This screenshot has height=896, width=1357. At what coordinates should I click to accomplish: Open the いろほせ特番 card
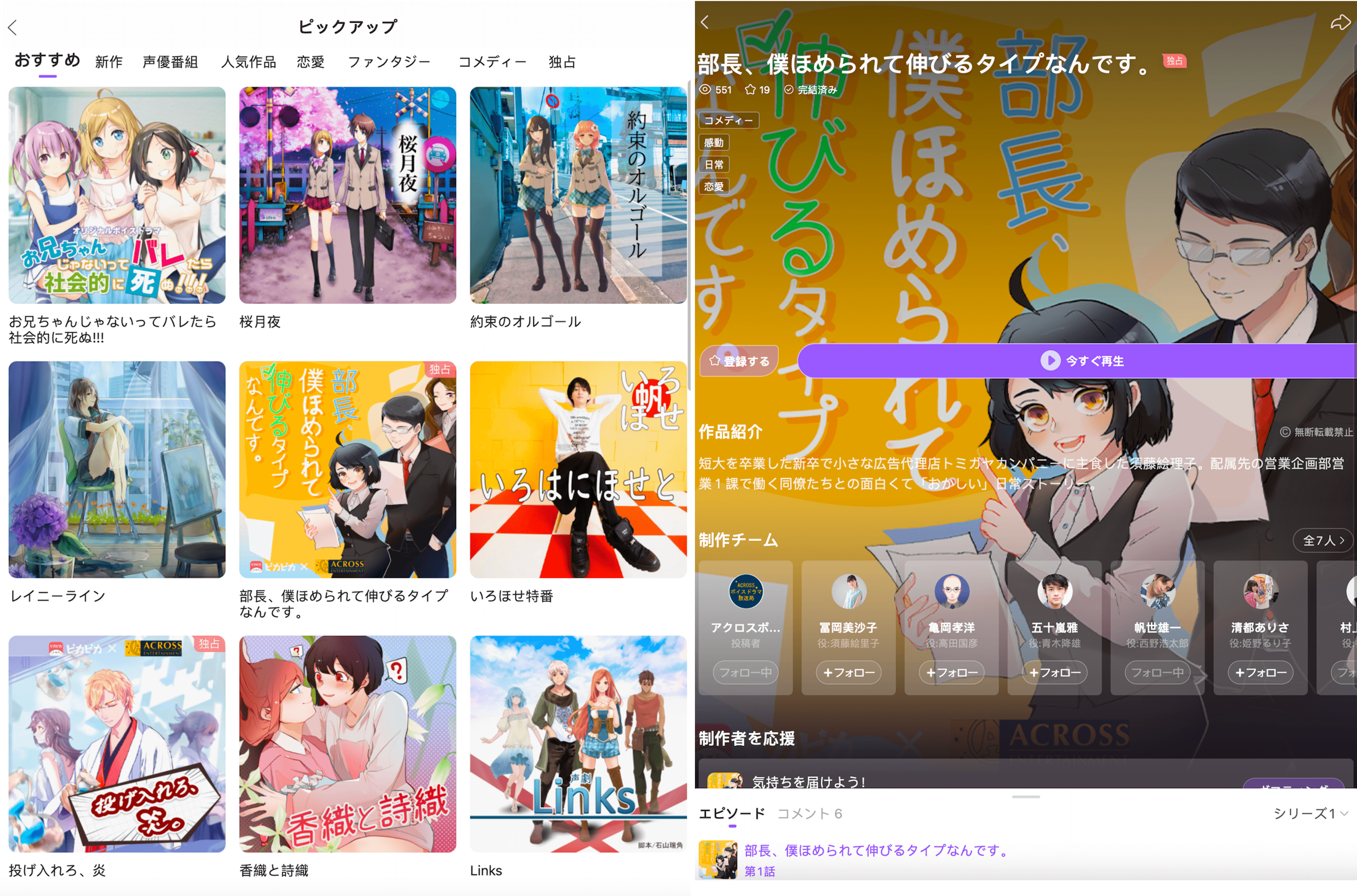(578, 470)
